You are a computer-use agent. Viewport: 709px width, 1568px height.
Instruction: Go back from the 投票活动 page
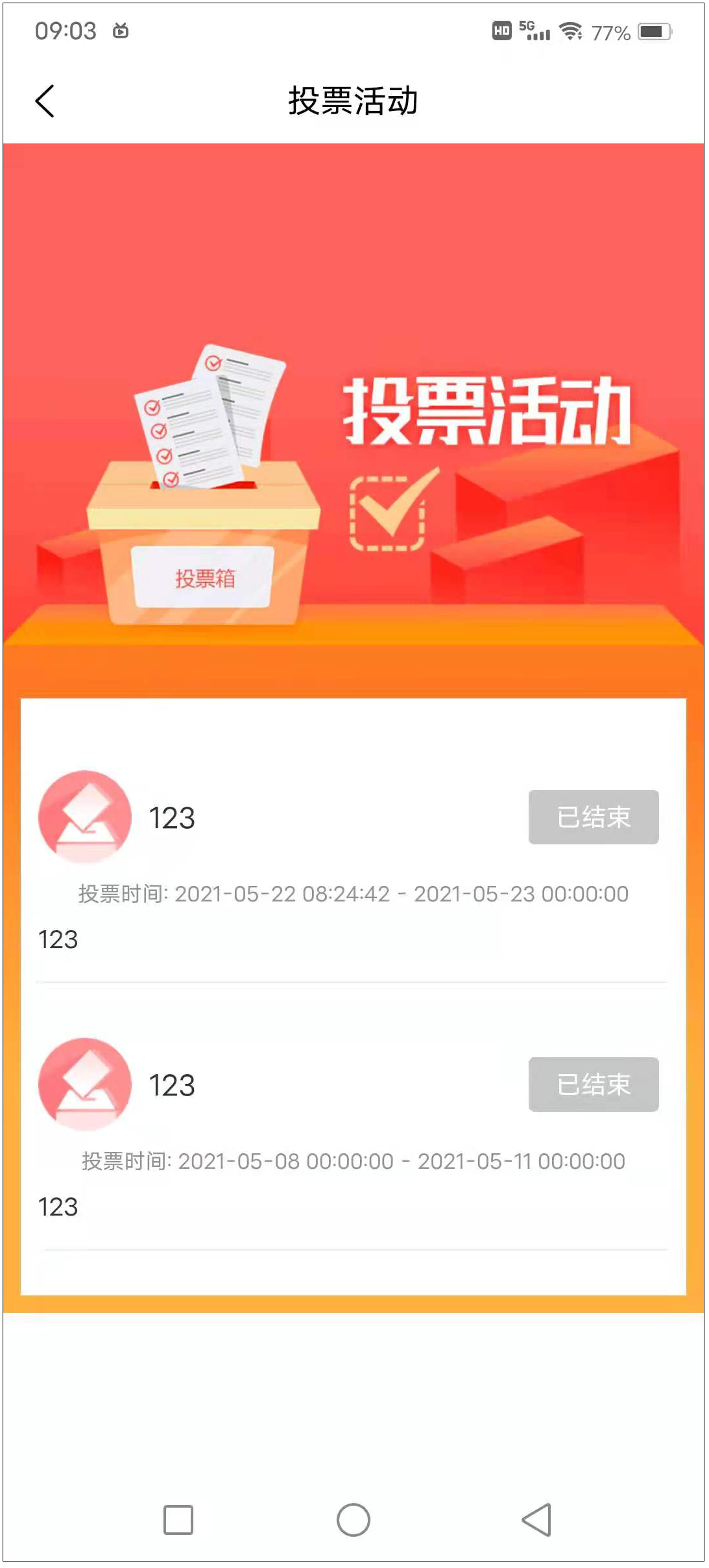45,101
